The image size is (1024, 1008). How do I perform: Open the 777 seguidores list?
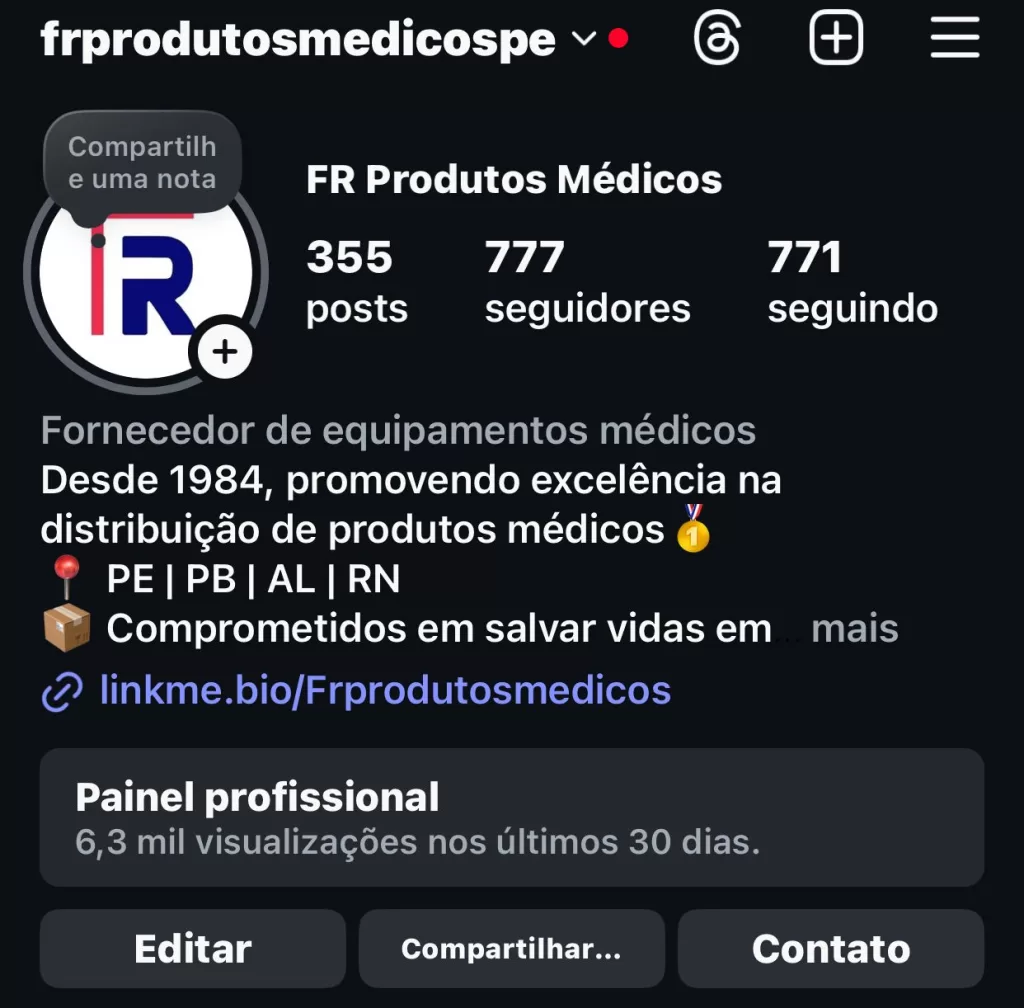tap(587, 282)
